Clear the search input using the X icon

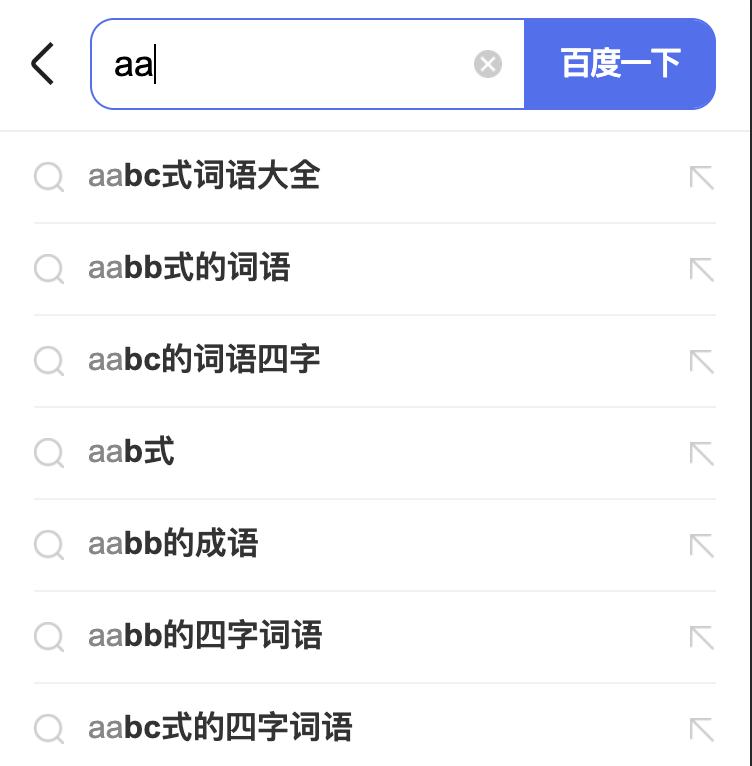tap(488, 64)
